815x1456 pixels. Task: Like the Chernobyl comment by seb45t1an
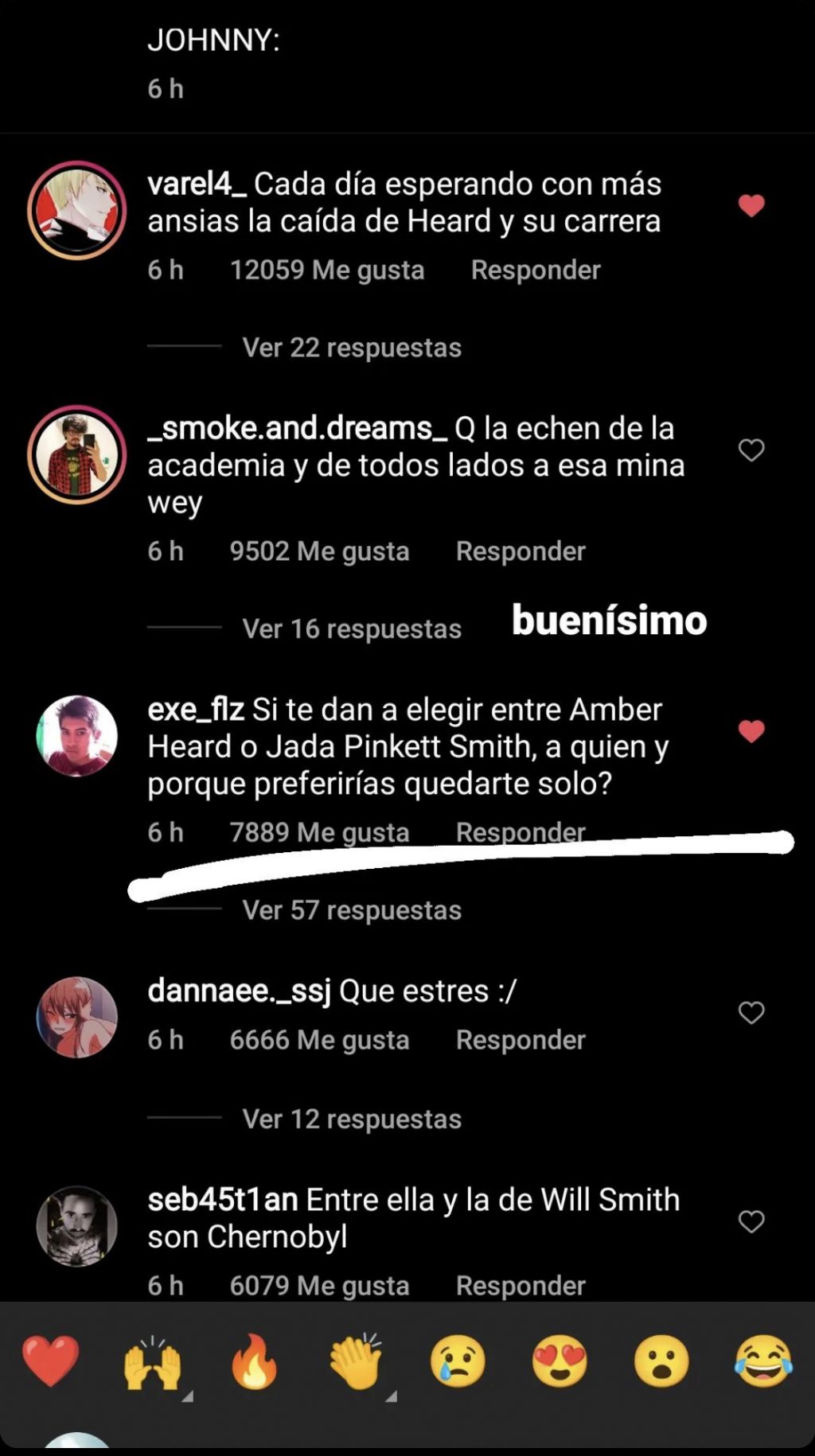click(x=751, y=1221)
